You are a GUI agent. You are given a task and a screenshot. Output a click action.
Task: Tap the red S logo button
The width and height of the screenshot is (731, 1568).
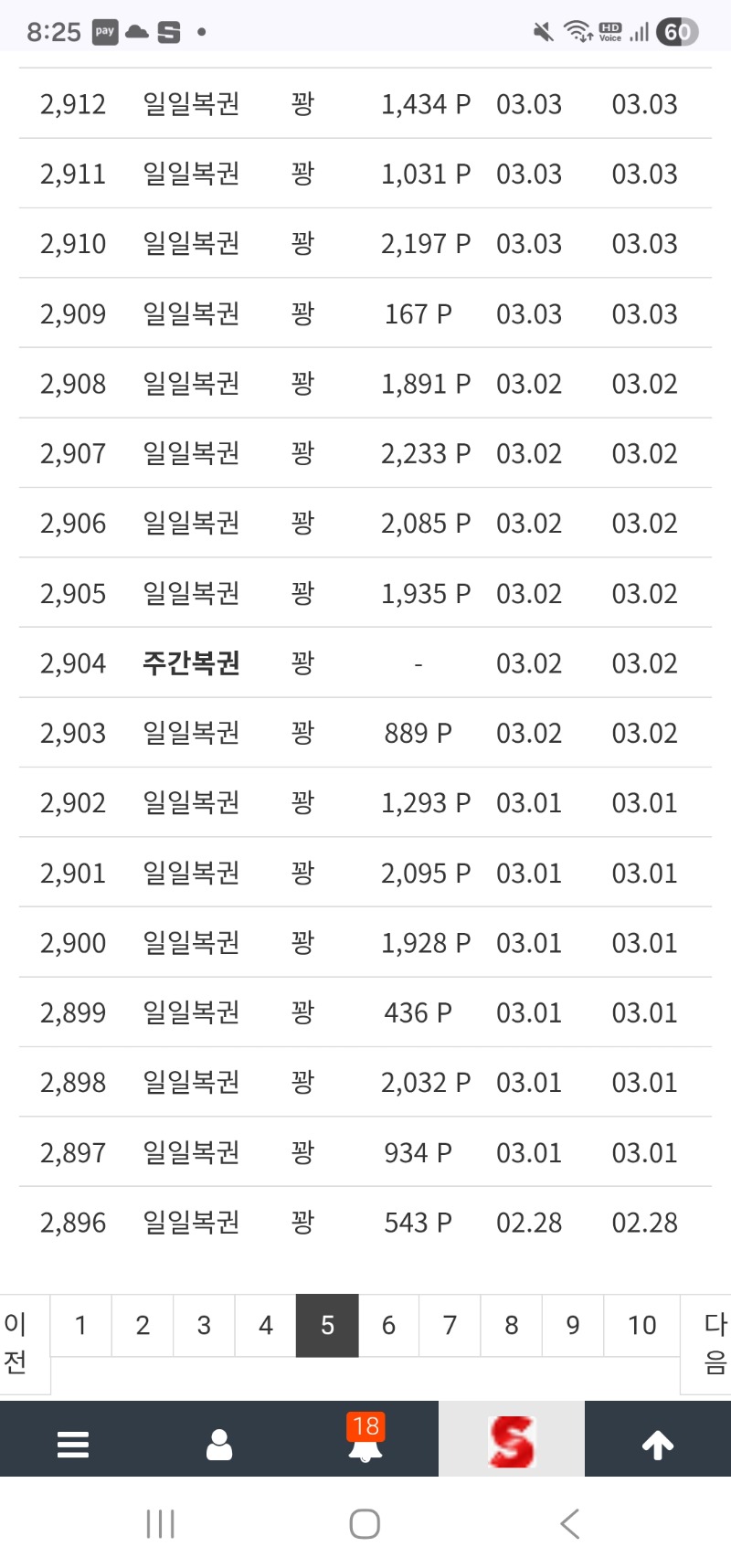click(512, 1442)
